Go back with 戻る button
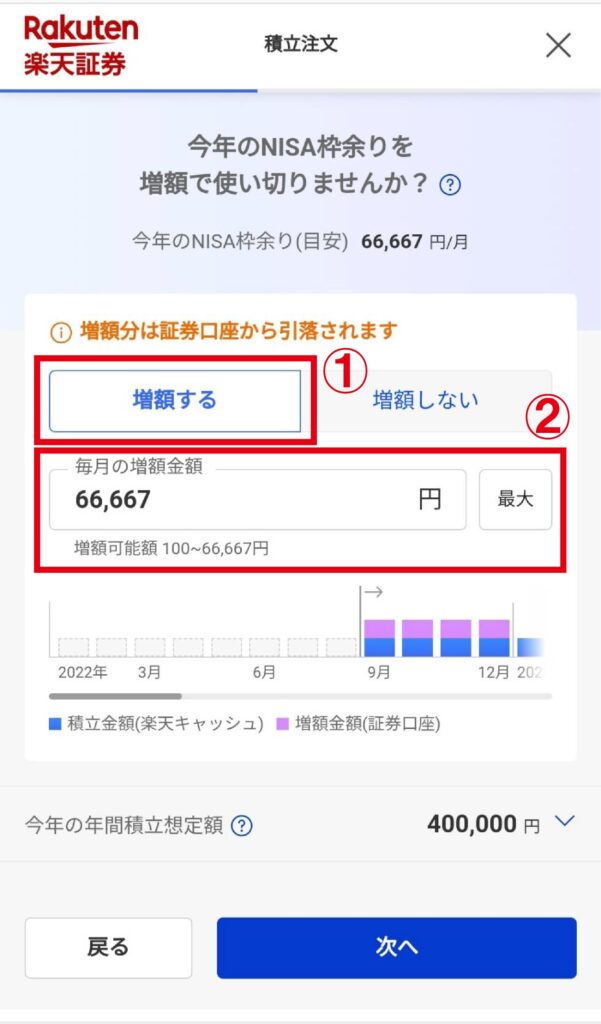 pos(108,948)
